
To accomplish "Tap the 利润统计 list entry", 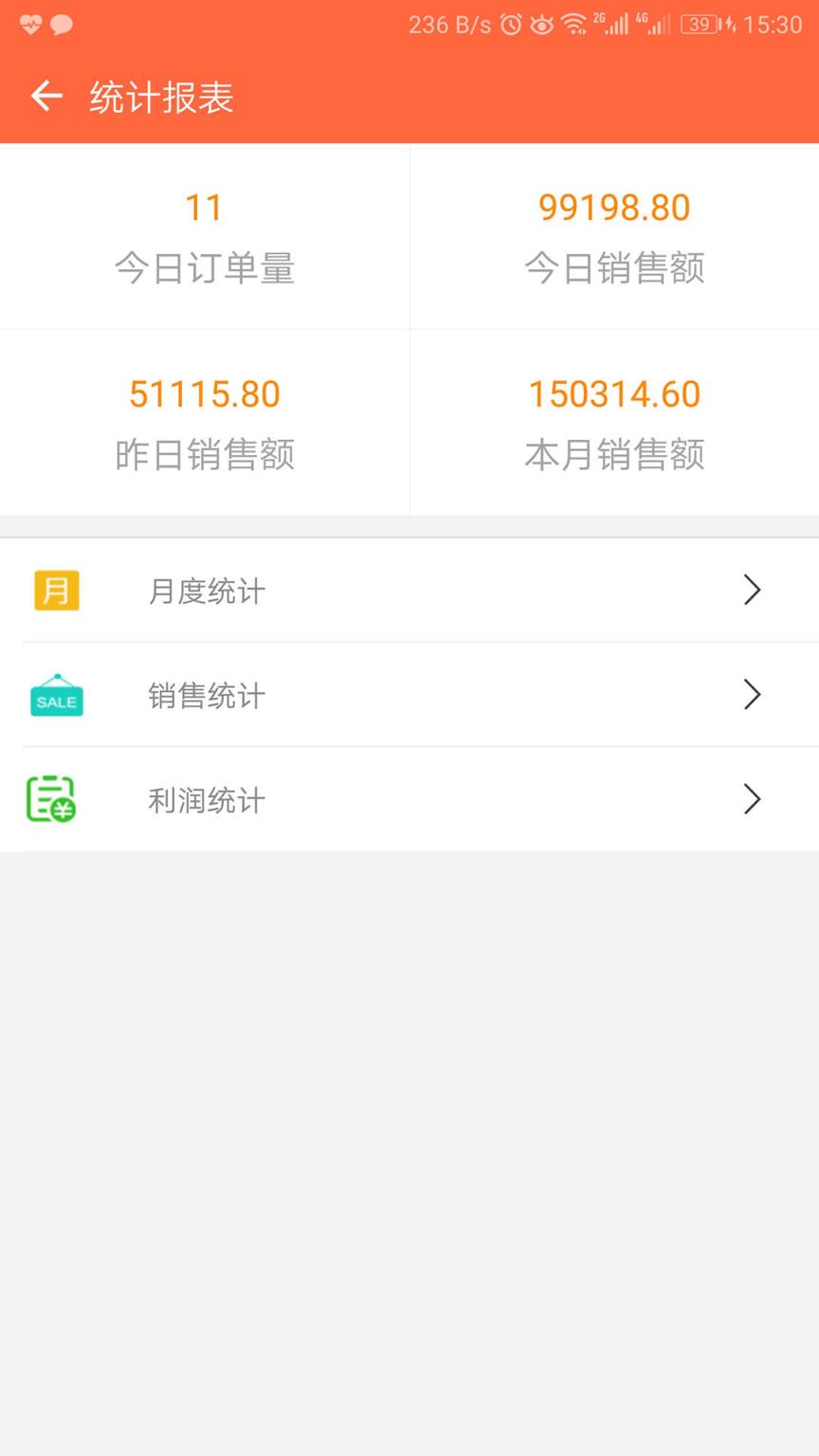I will (205, 799).
